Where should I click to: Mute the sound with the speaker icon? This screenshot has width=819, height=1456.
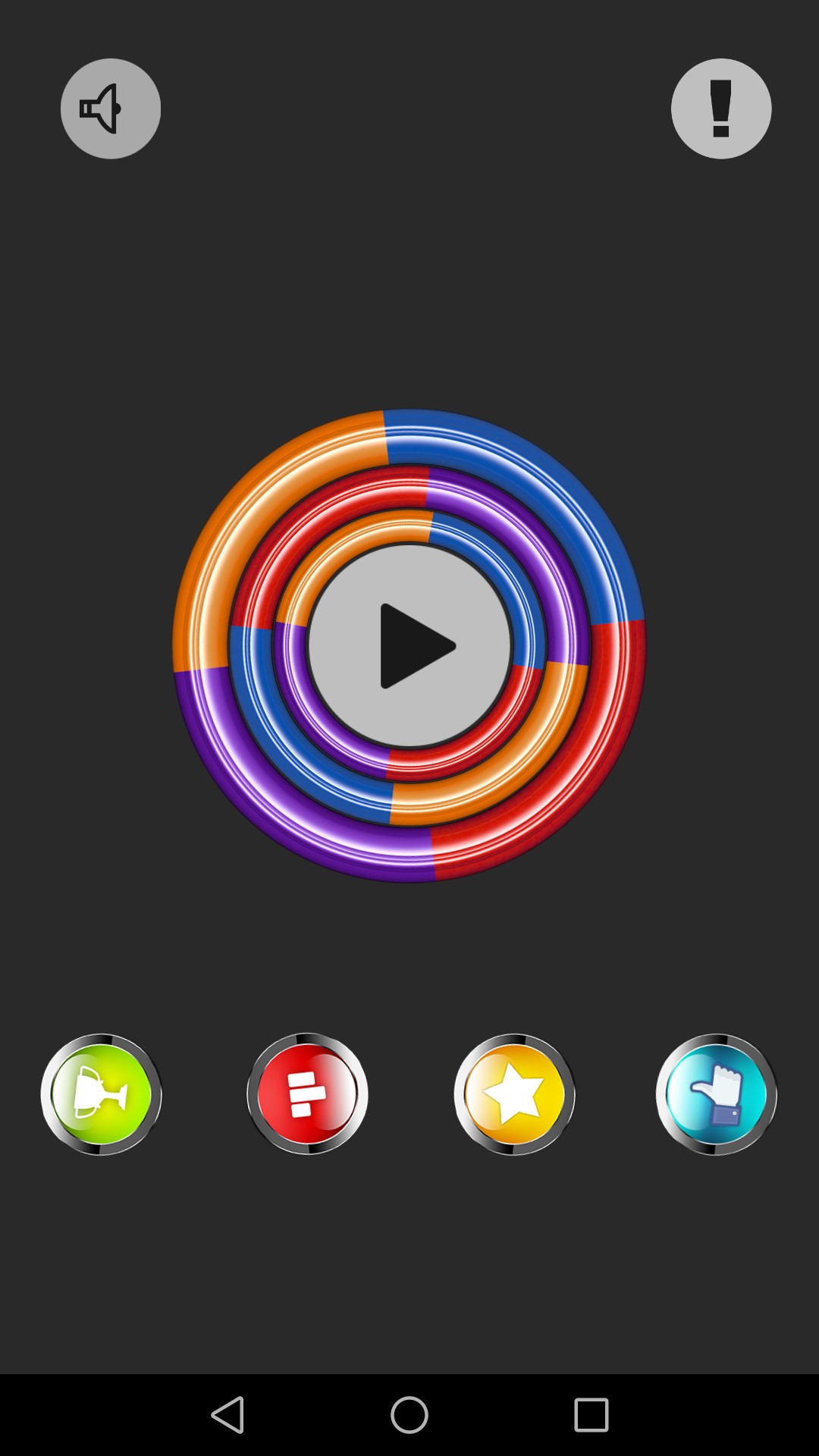111,108
